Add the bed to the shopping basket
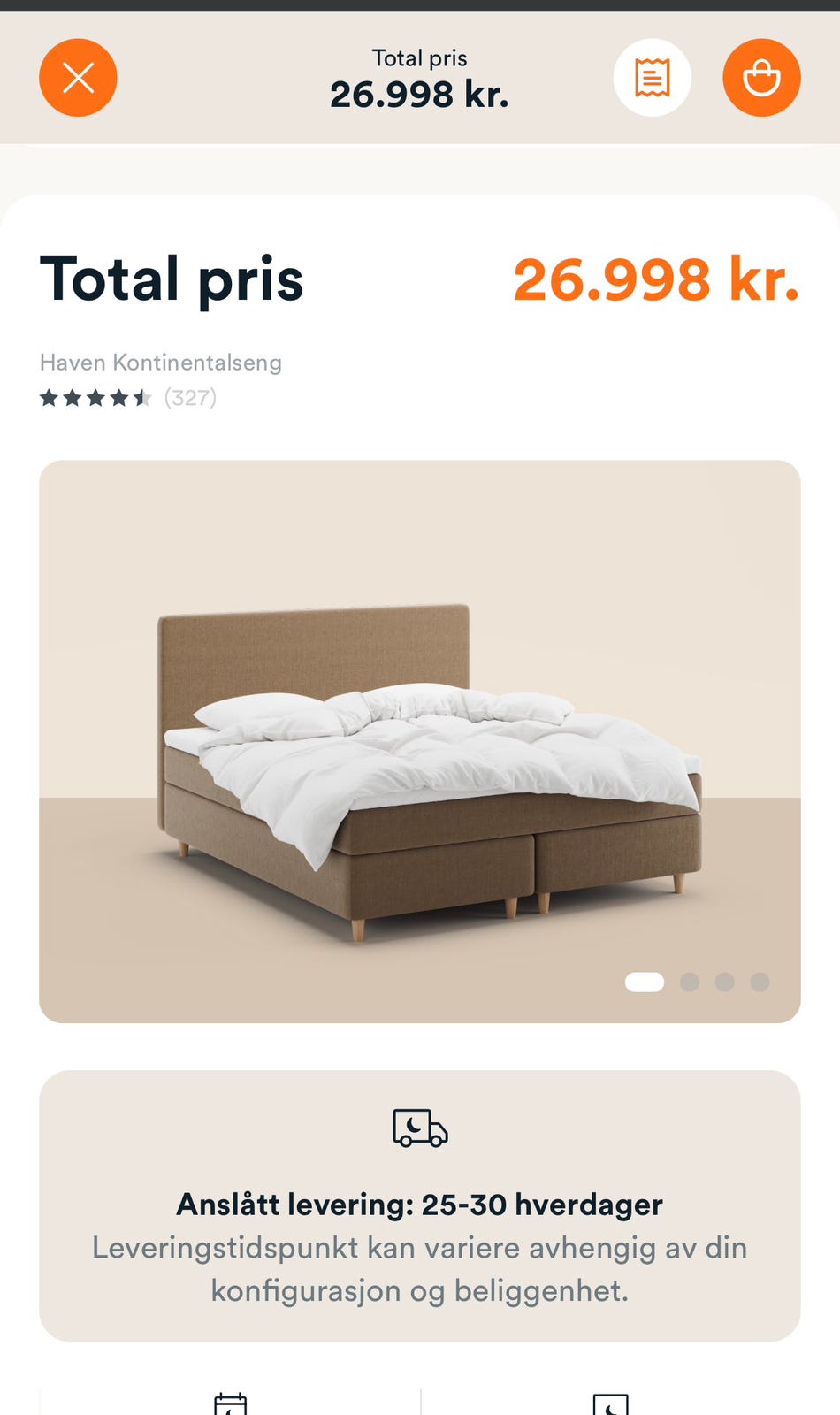The height and width of the screenshot is (1415, 840). (761, 78)
